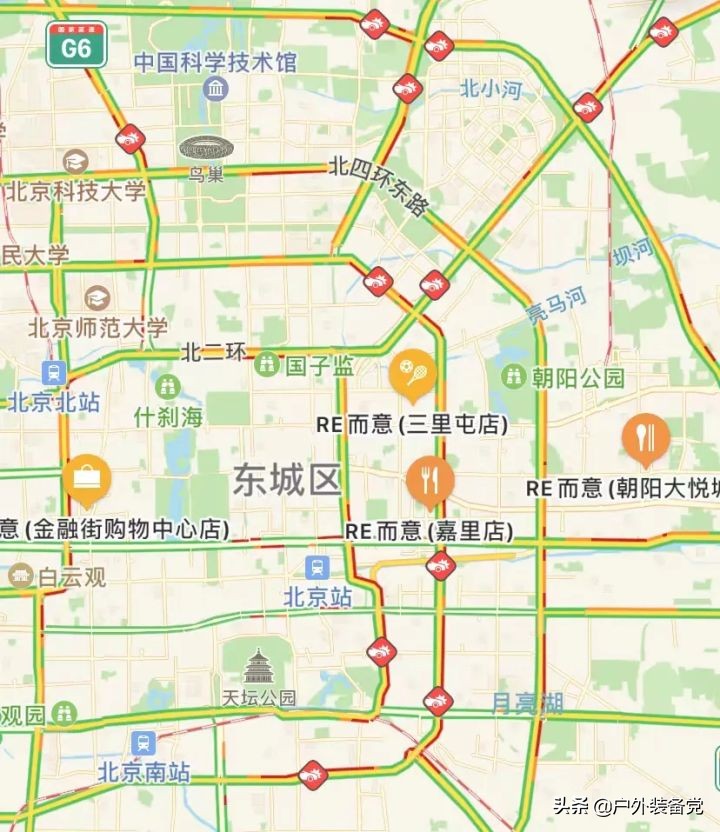Tap the RE而意 (朝阳大悦城) spoon marker
The height and width of the screenshot is (832, 720).
click(x=648, y=437)
